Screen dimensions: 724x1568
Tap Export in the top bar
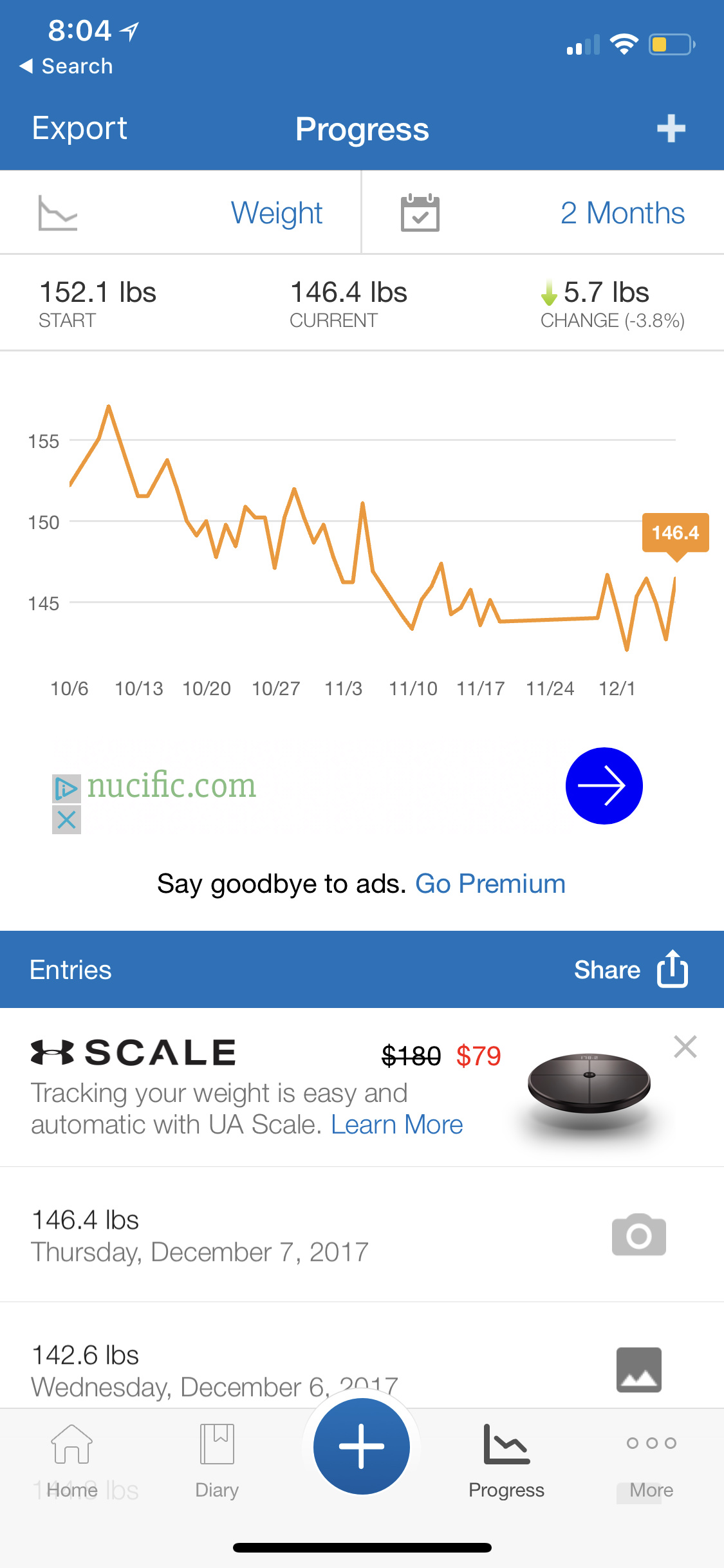point(80,128)
